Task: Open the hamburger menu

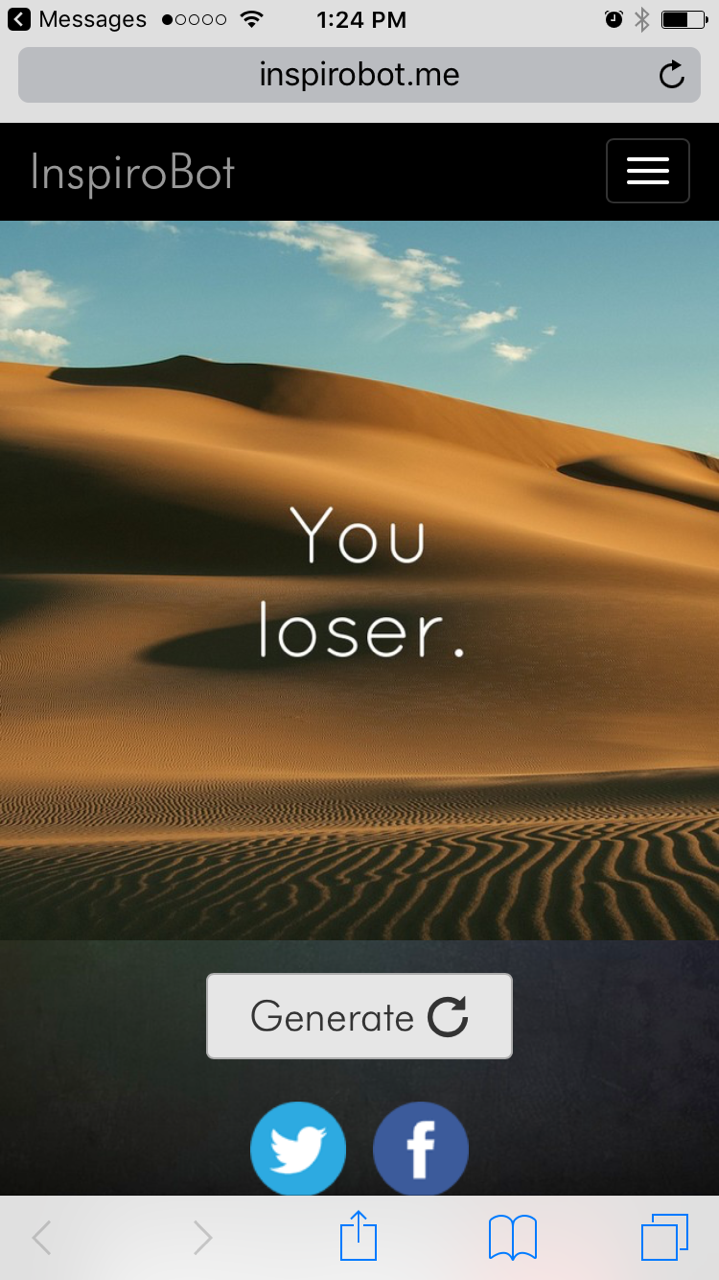Action: (x=647, y=171)
